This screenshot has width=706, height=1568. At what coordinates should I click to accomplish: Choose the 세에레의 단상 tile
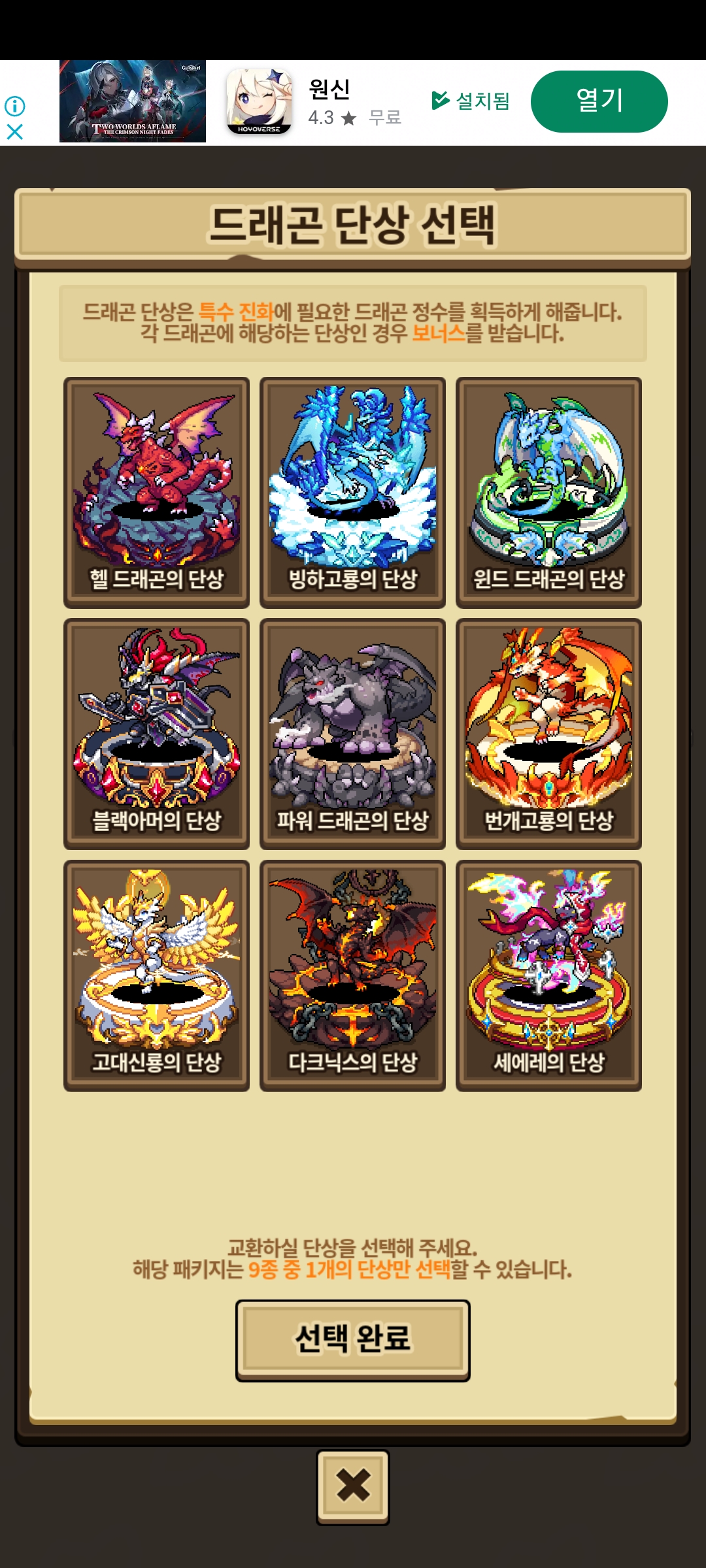[x=548, y=975]
